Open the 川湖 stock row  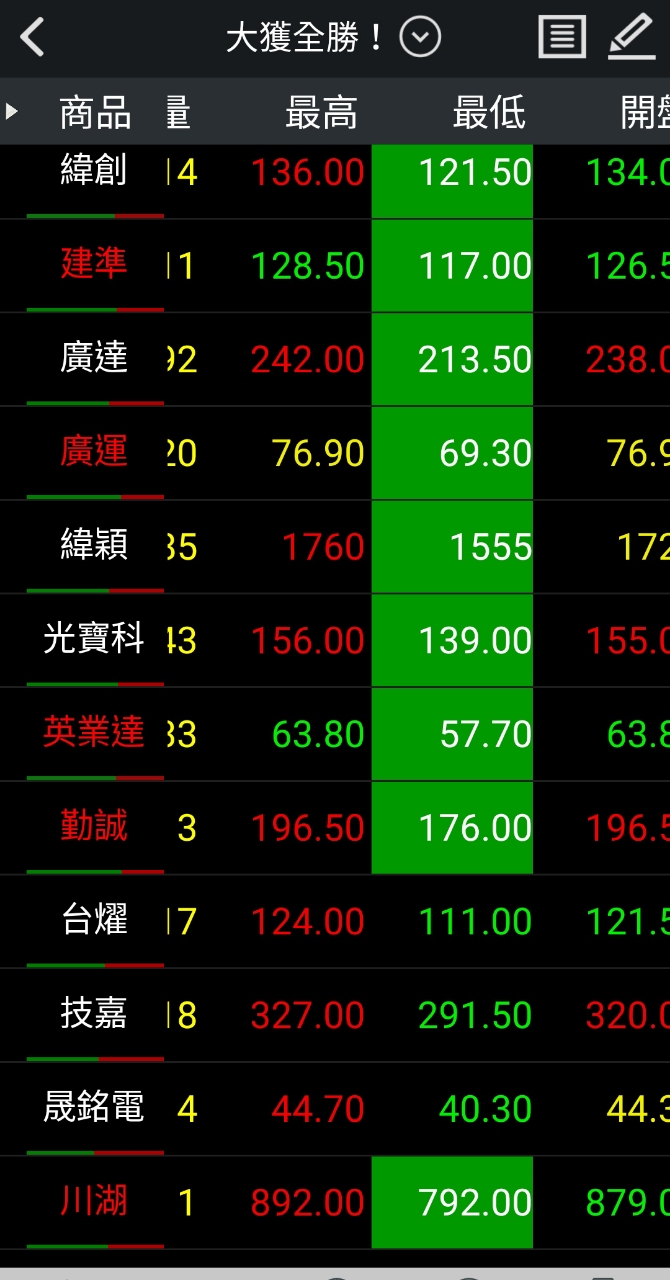tap(335, 1202)
